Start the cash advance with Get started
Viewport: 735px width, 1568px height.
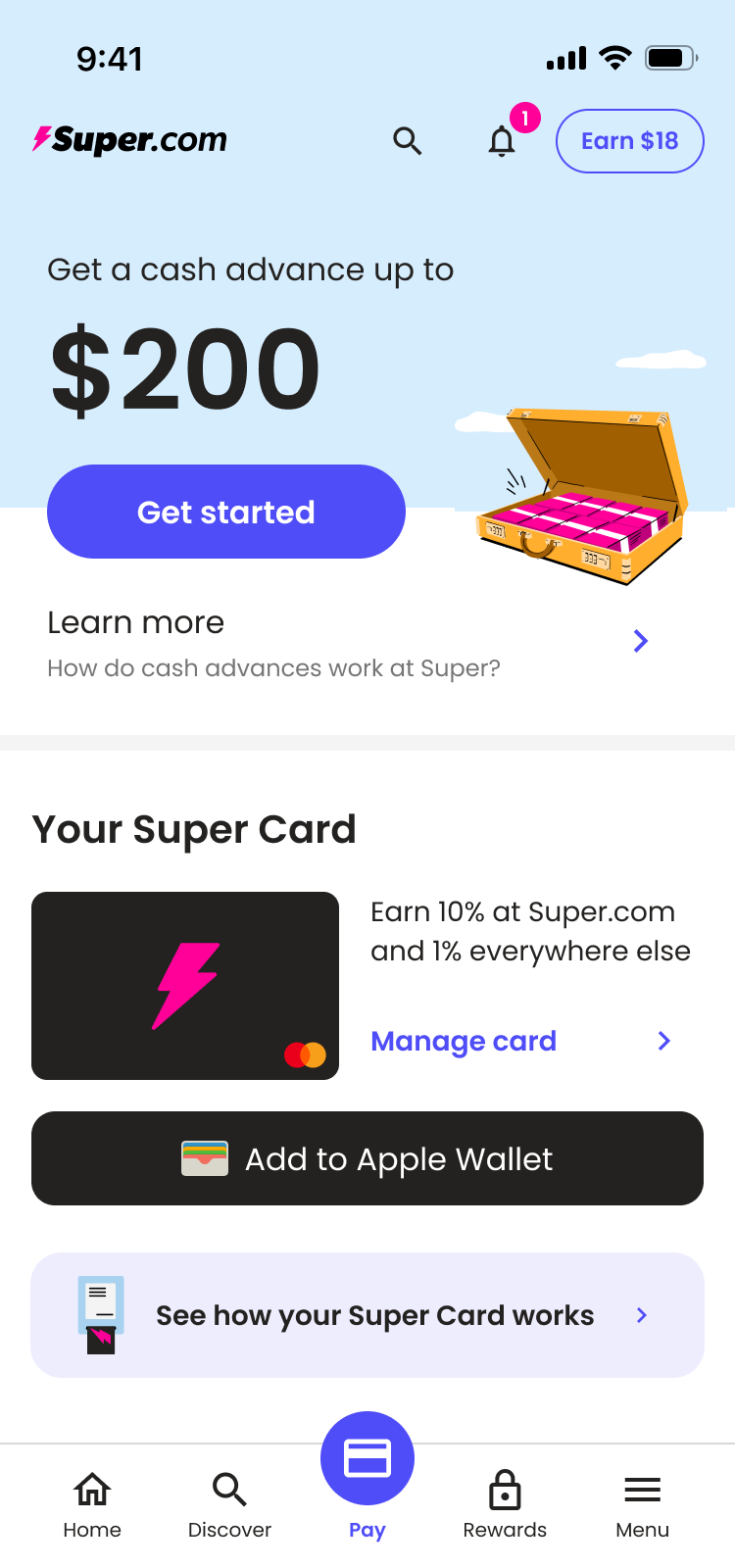(x=226, y=512)
